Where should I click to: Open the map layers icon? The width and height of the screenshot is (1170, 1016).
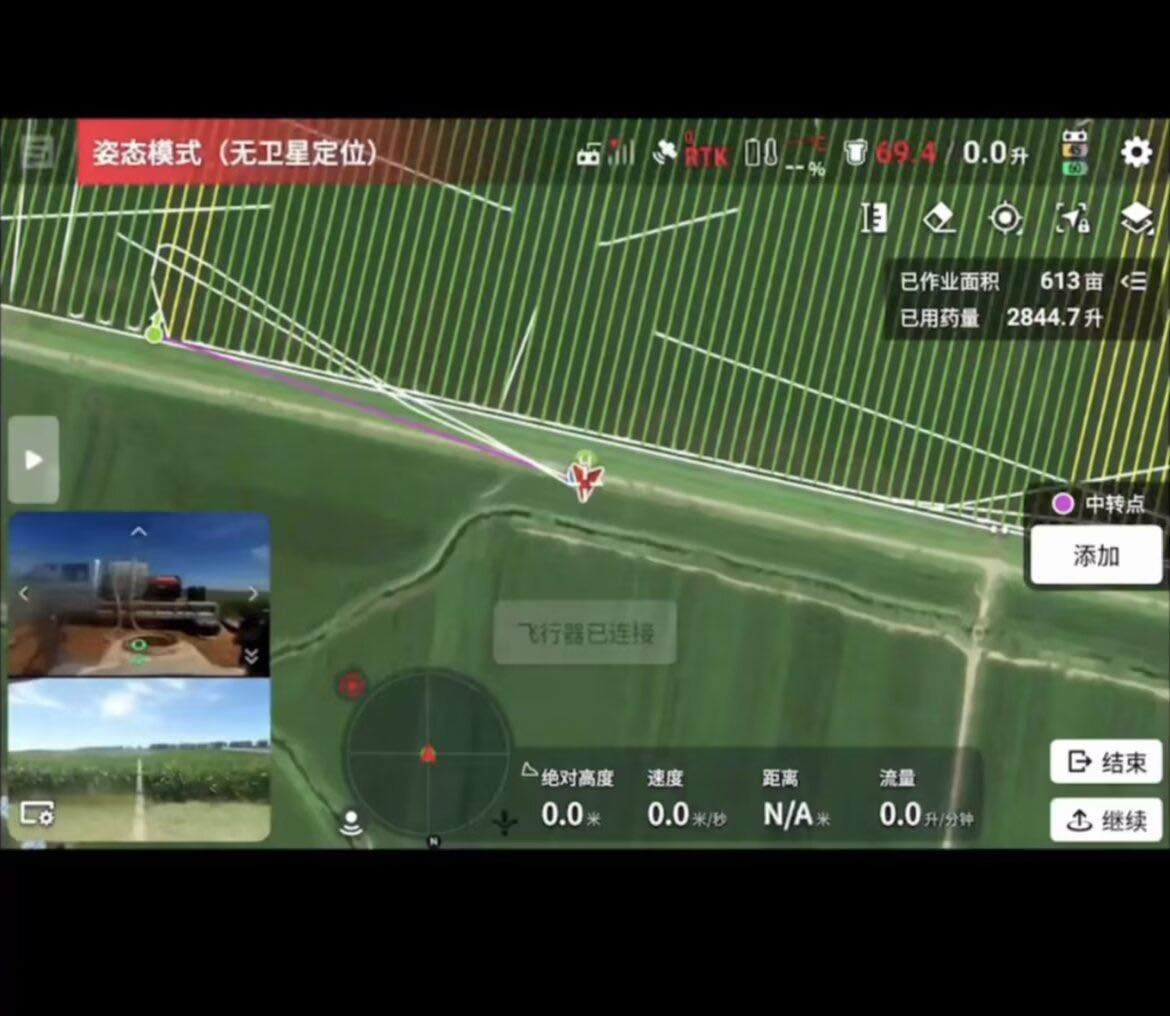[1137, 219]
